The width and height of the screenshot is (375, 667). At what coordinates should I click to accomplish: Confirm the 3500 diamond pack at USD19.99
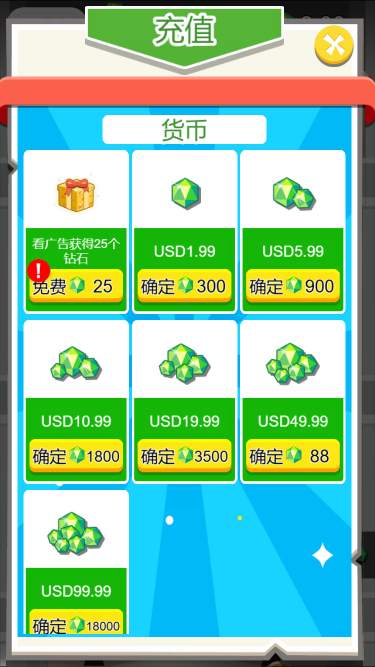(x=185, y=456)
